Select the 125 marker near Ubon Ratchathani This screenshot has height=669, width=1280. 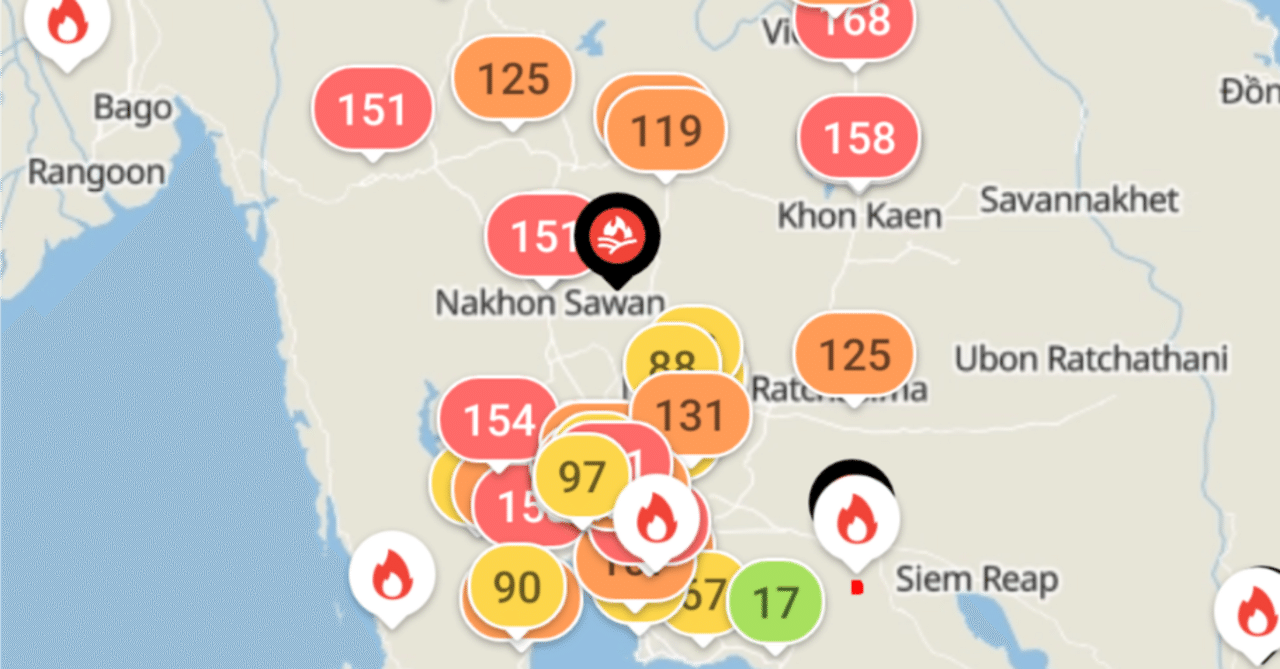(x=855, y=354)
